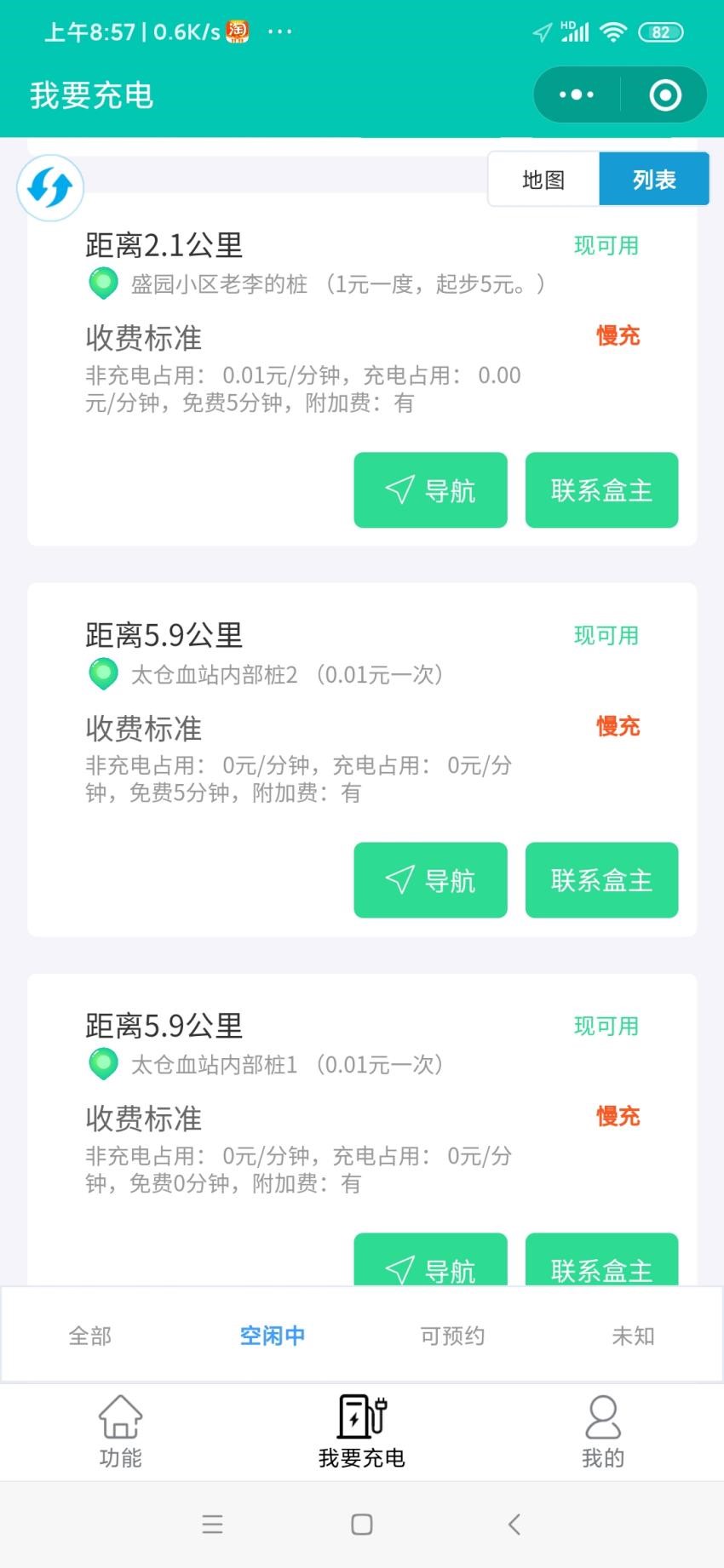The height and width of the screenshot is (1568, 724).
Task: Tap the Android back navigation arrow
Action: (x=512, y=1525)
